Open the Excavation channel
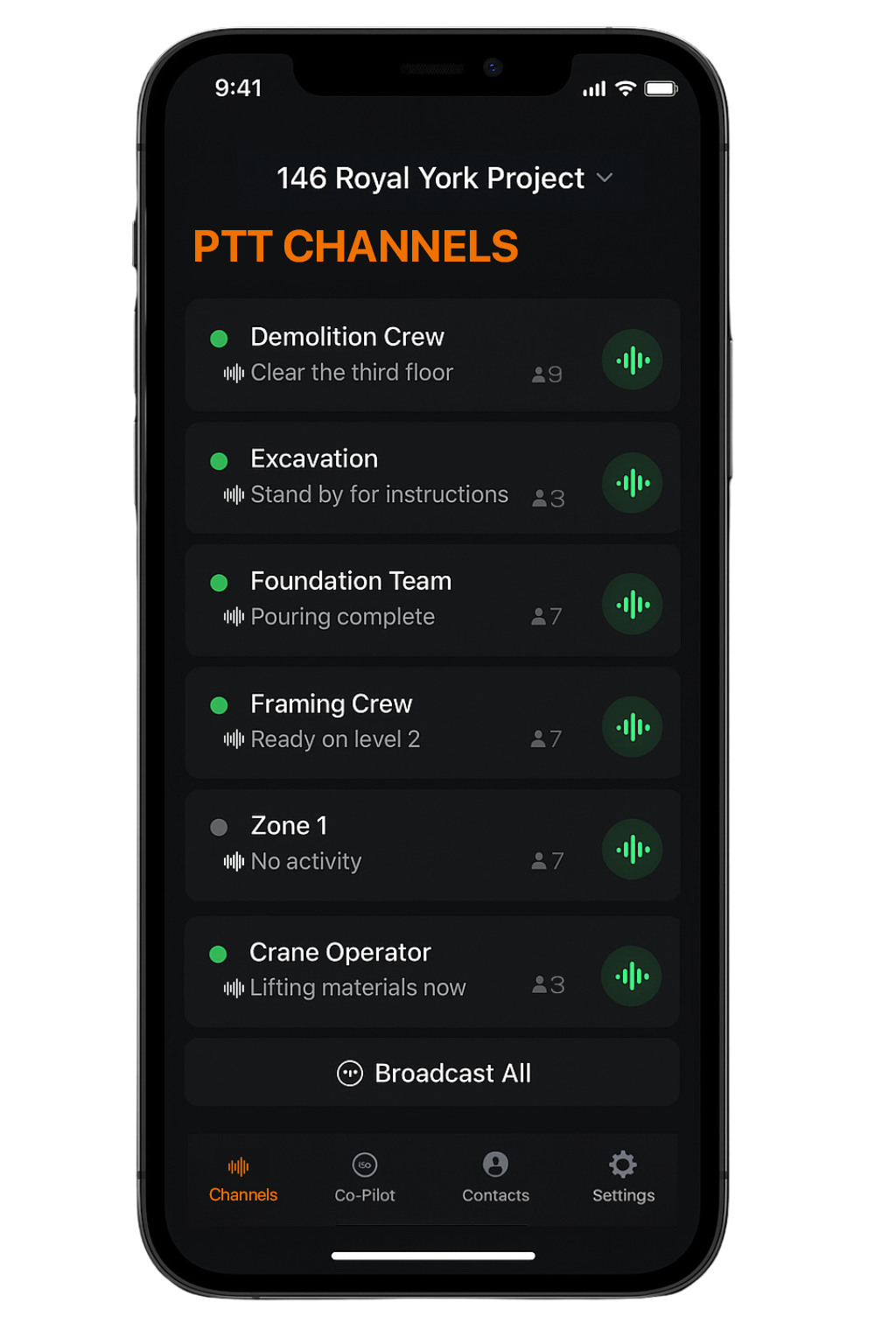Image resolution: width=896 pixels, height=1344 pixels. click(x=385, y=477)
